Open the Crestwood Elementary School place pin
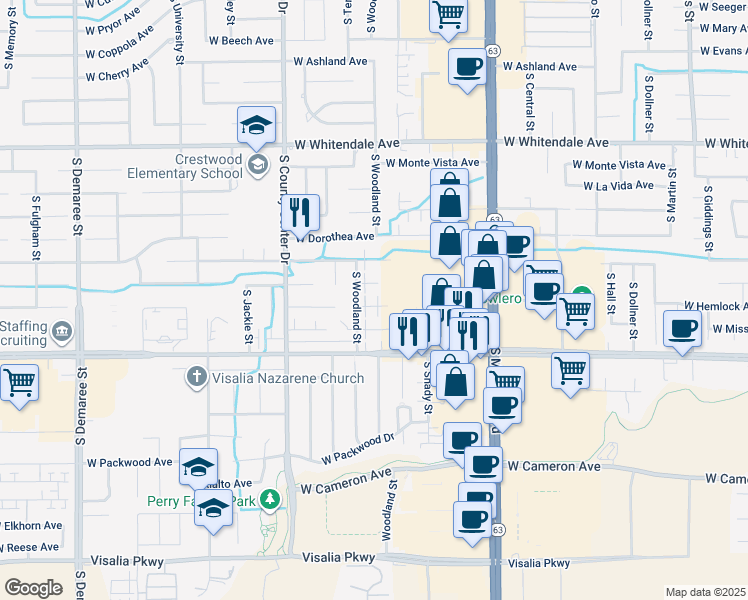 pos(258,165)
